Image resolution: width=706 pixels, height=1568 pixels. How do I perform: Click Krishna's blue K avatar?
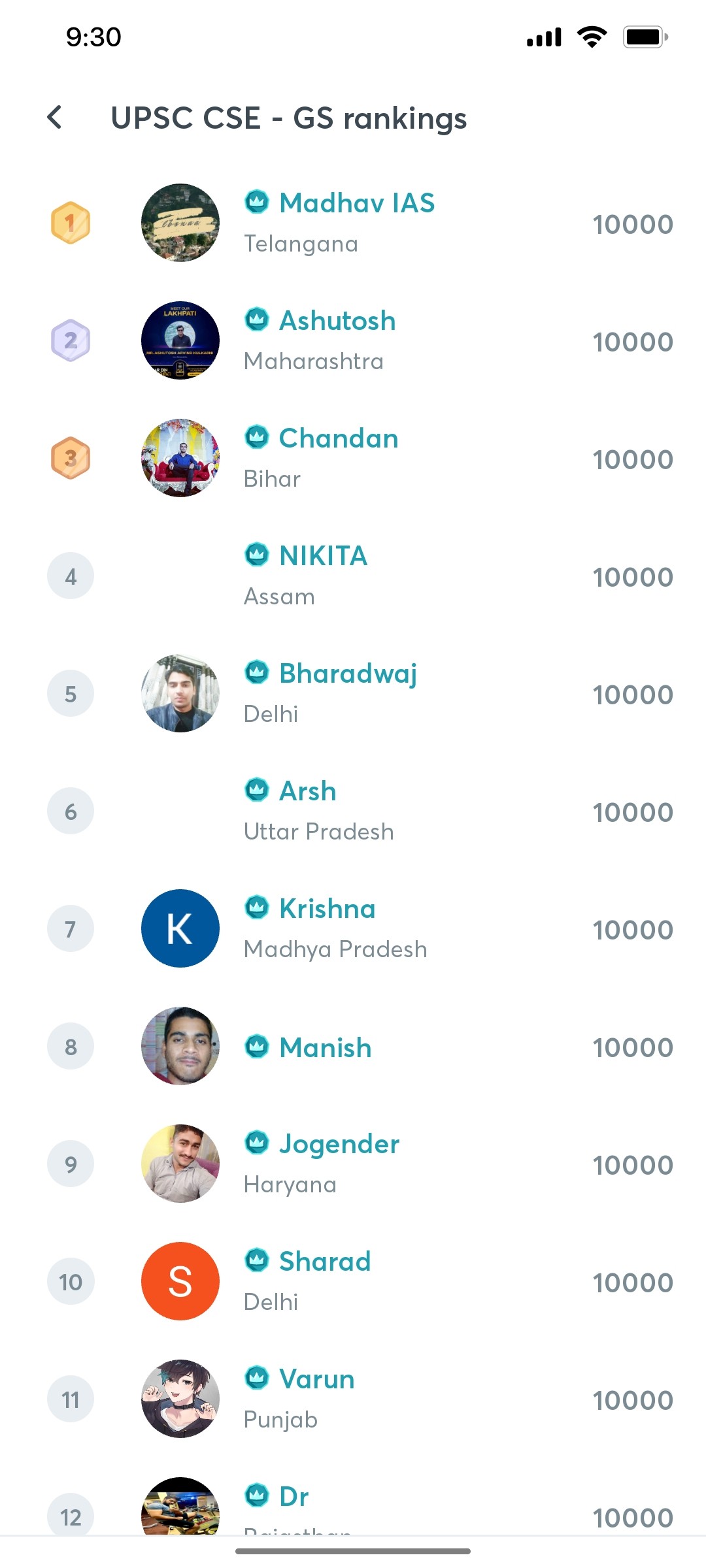180,928
